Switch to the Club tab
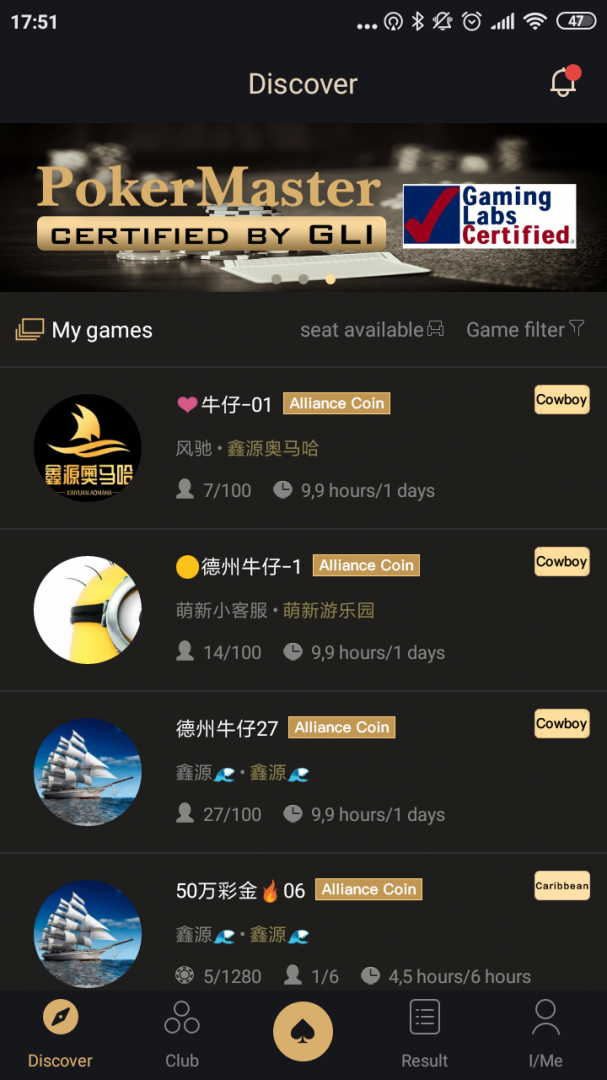 click(x=182, y=1036)
